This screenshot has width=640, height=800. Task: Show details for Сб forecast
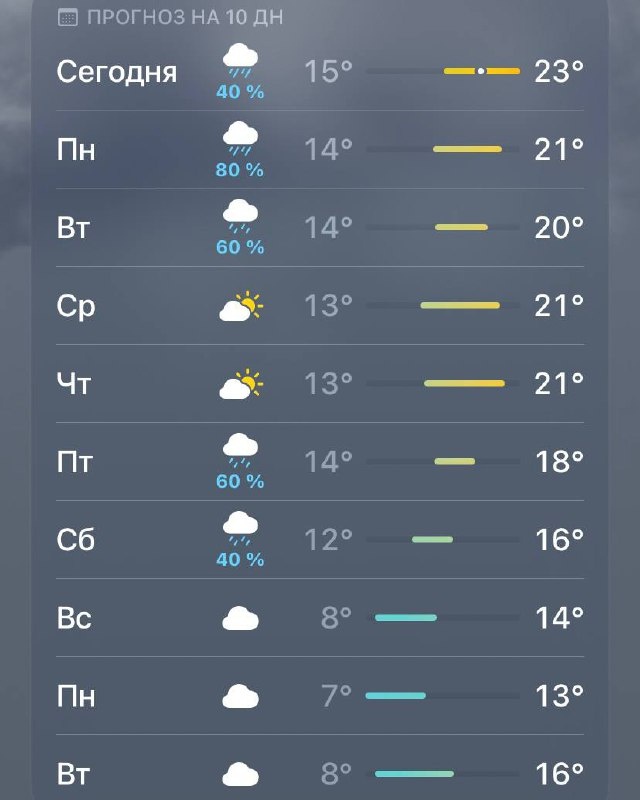pos(320,539)
